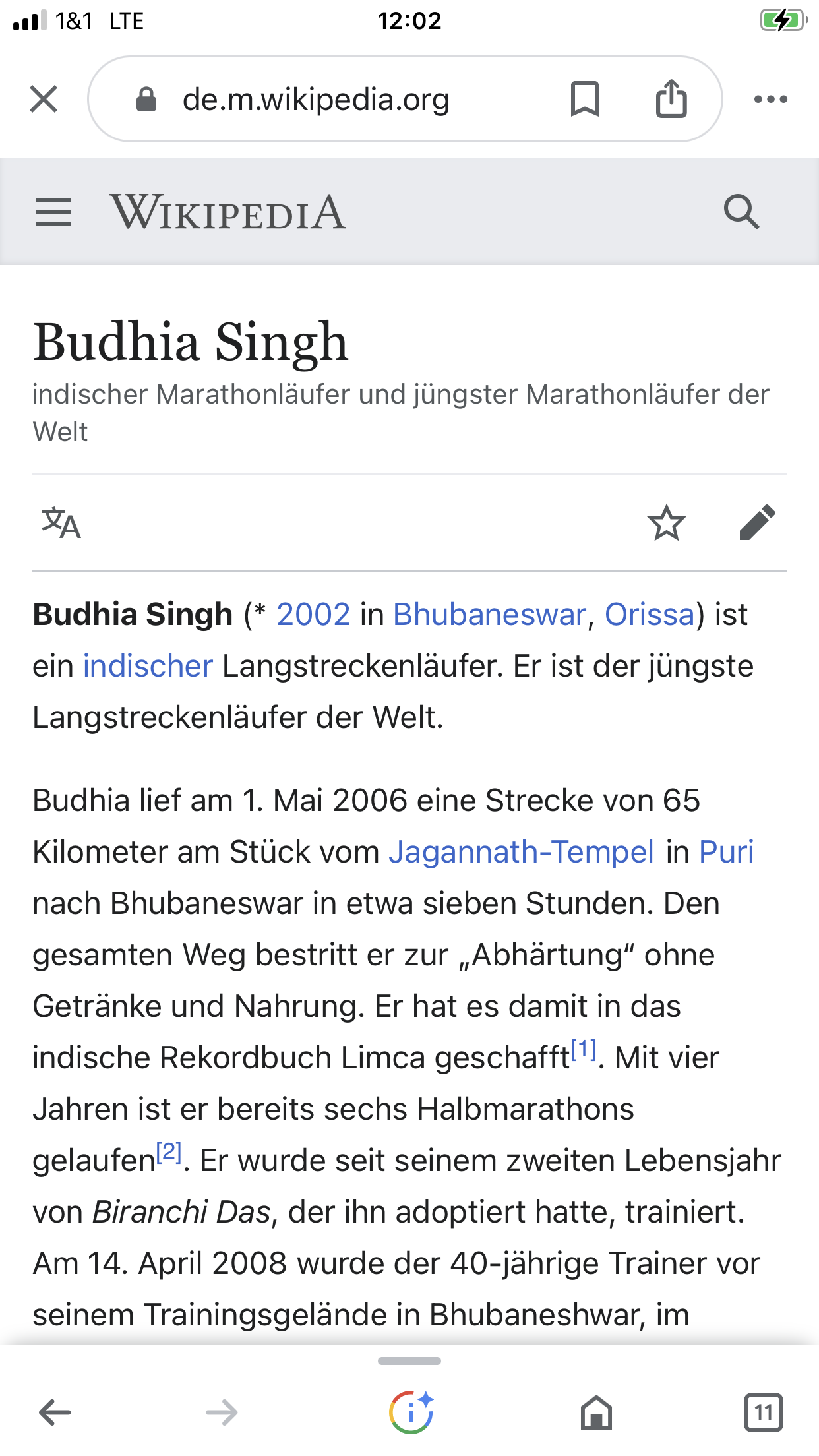
Task: Go back with the bottom back arrow
Action: [x=55, y=1412]
